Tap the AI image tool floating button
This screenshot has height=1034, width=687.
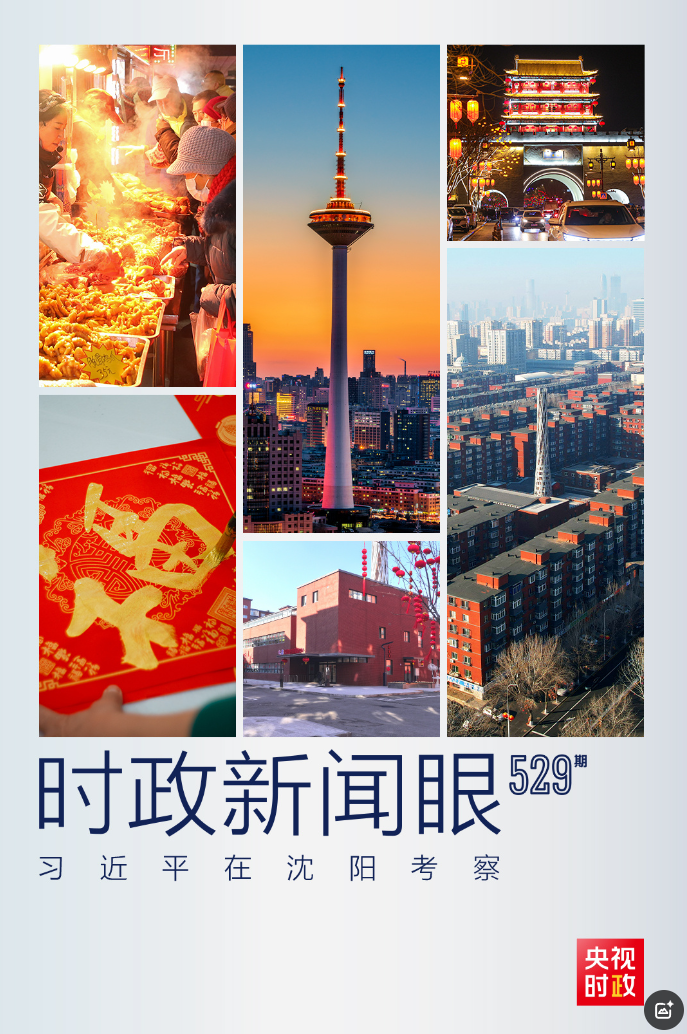tap(664, 1010)
